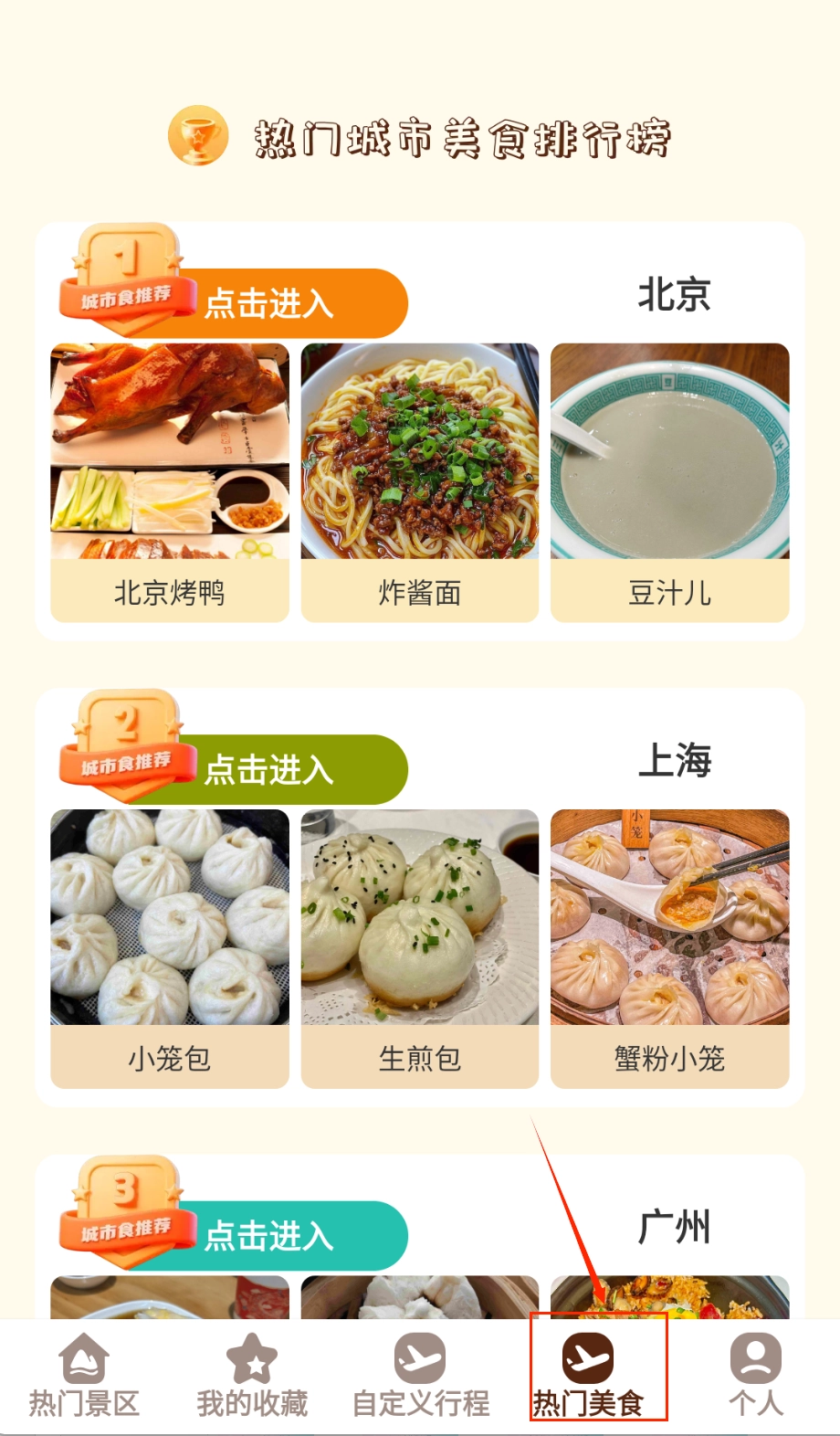The image size is (840, 1436).
Task: Select the 豆汁儿 dish tile
Action: [x=669, y=482]
